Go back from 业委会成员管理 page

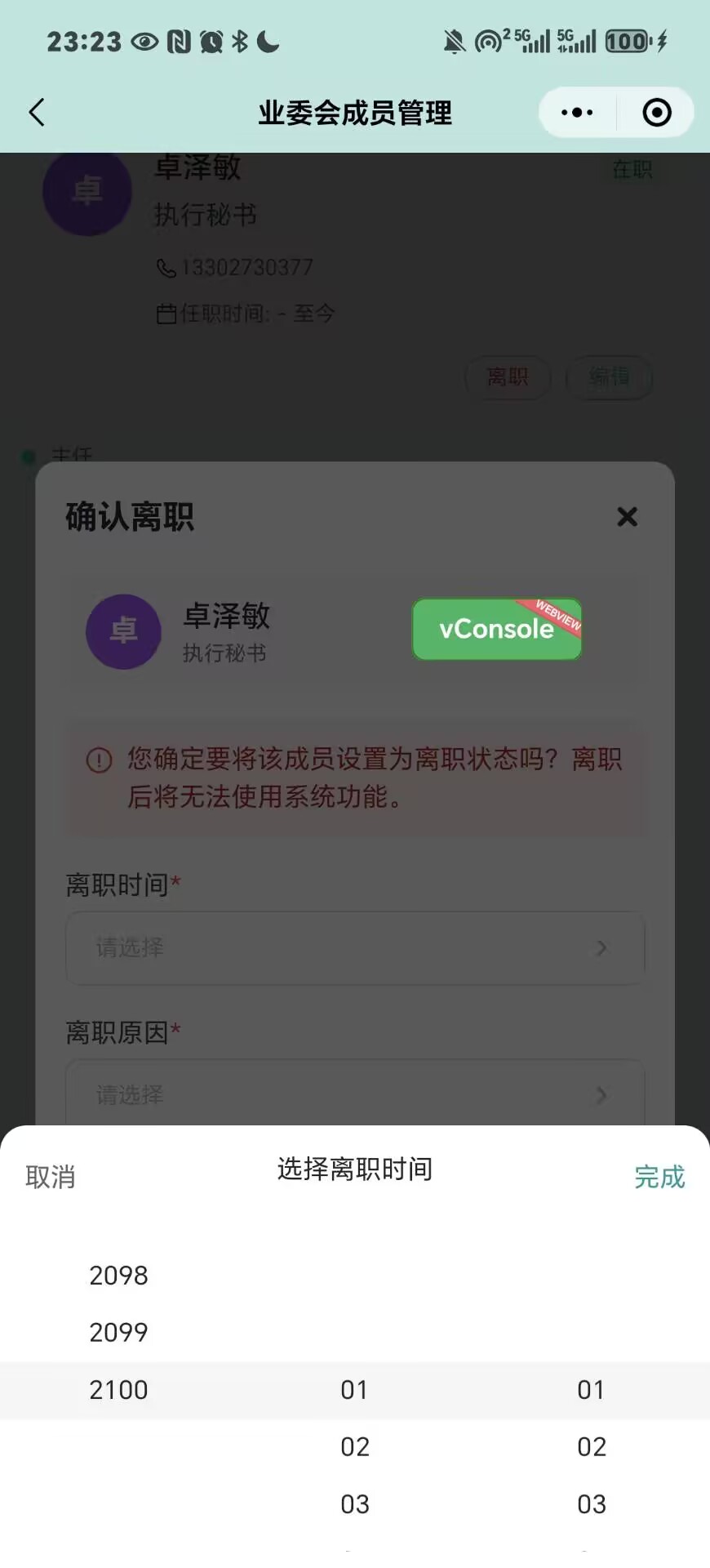pos(37,113)
